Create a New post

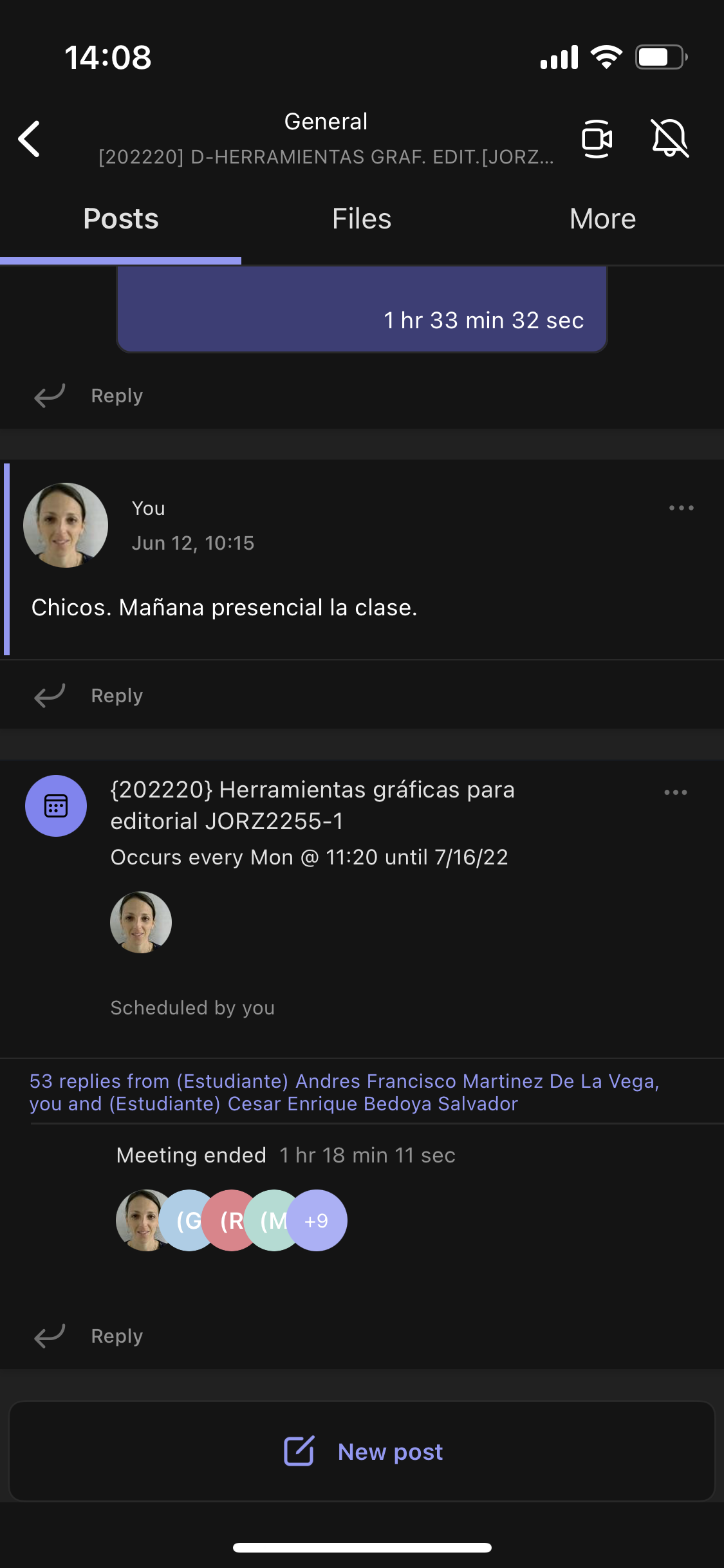click(x=362, y=1451)
